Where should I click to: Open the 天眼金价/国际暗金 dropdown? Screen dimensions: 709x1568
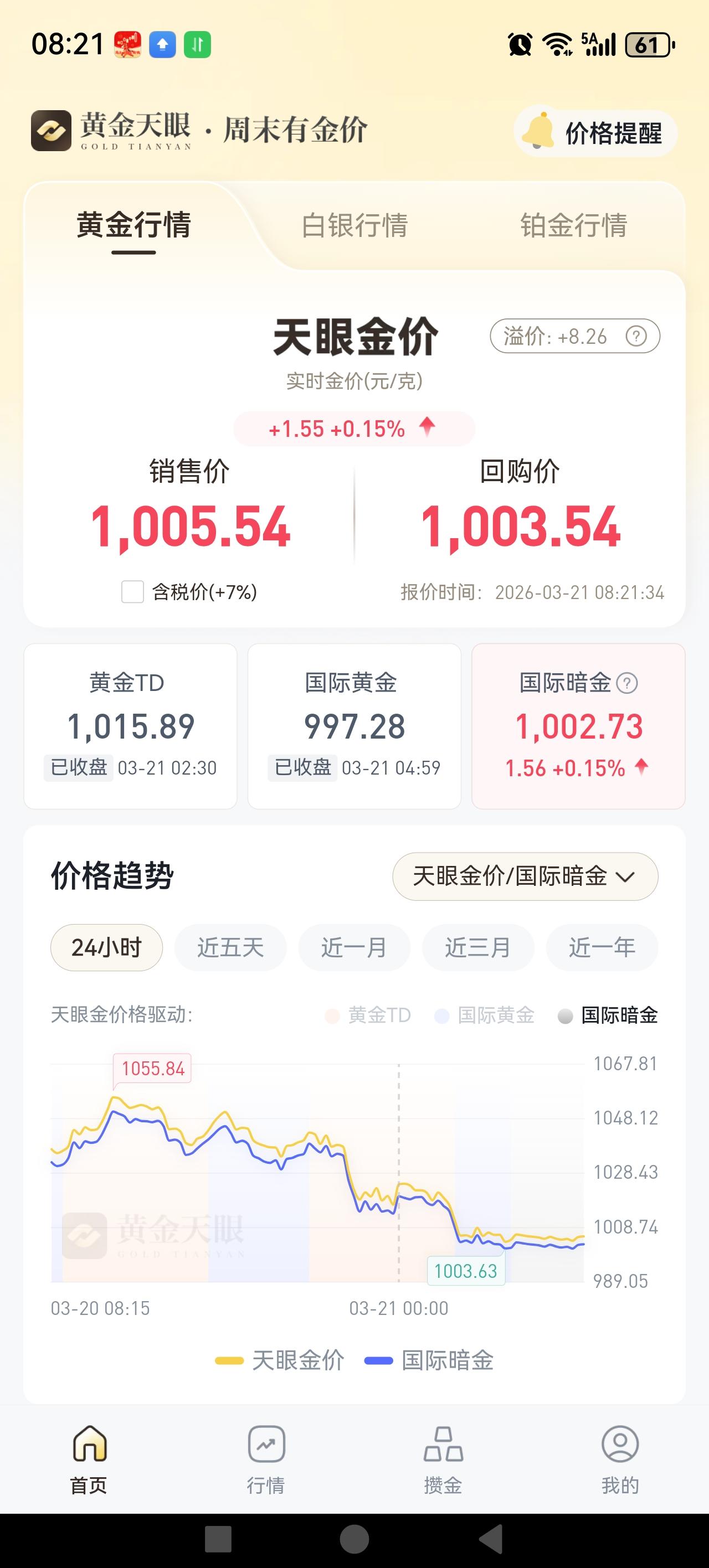click(525, 876)
